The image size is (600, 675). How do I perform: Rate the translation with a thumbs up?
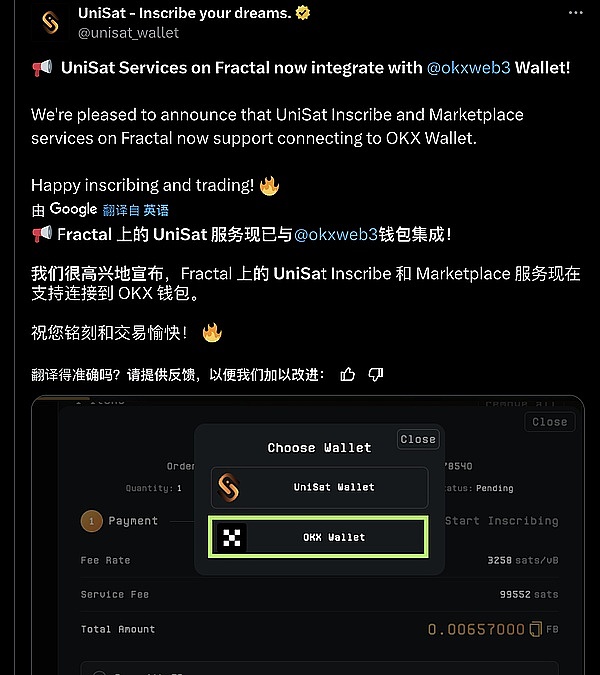[x=348, y=374]
